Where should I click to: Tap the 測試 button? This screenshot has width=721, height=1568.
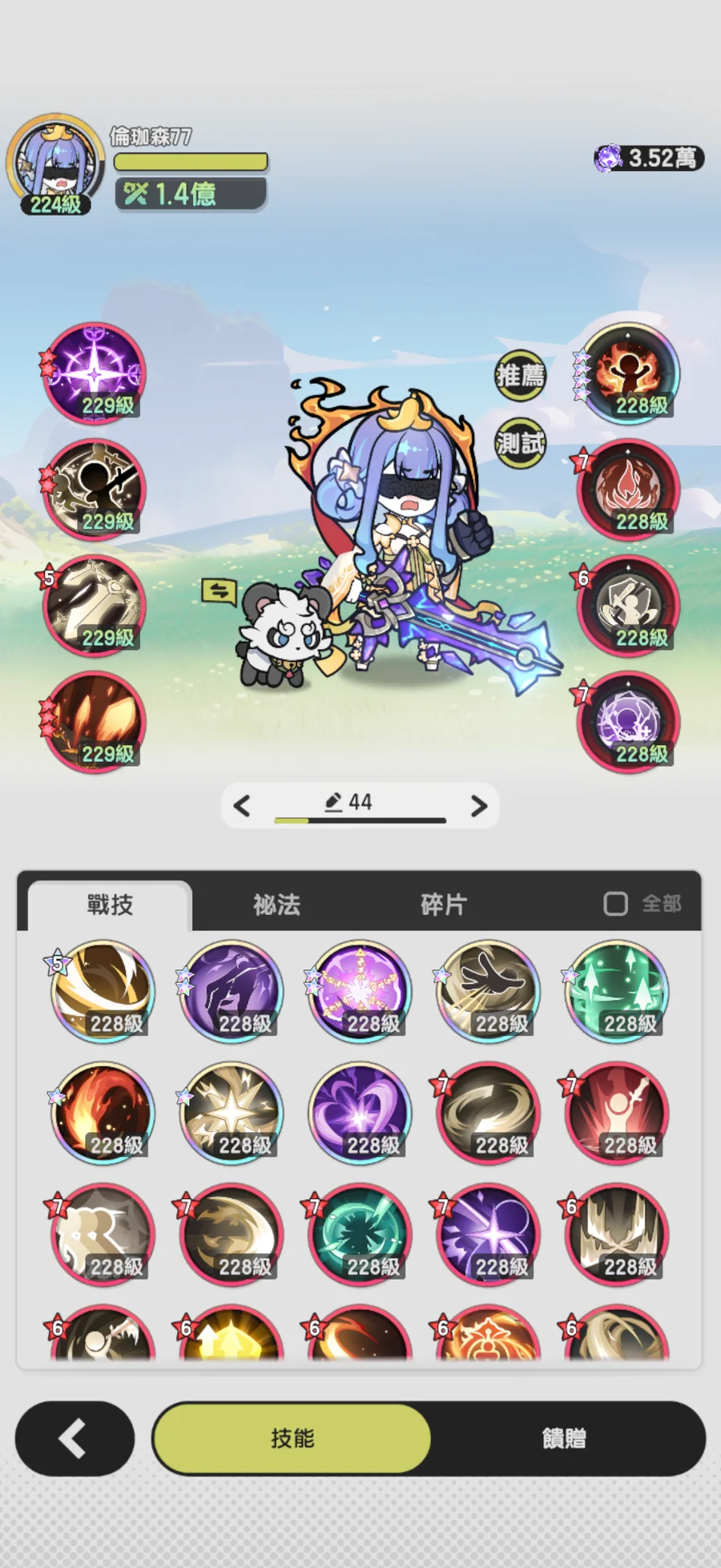coord(520,442)
